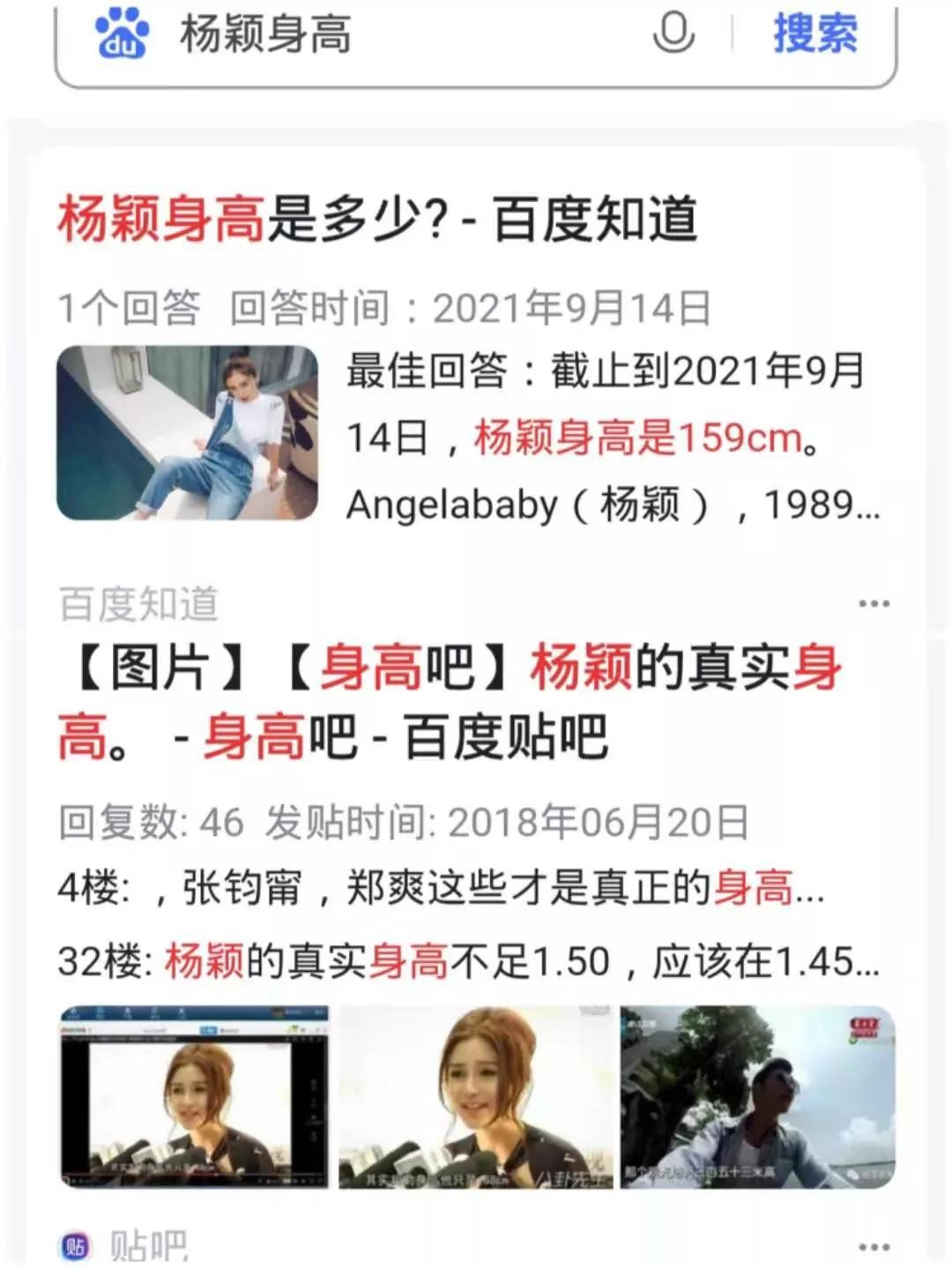Open more options for the 百度知道 result

(874, 604)
